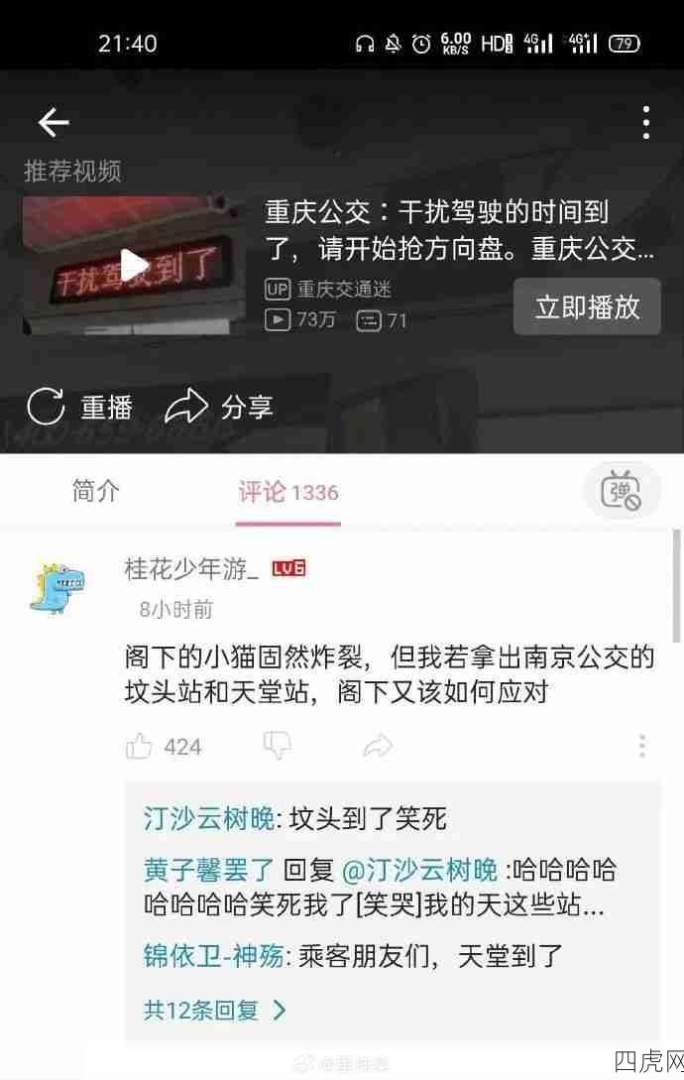Open the recommended 重庆公交 video thumbnail
Screen dimensions: 684x1080
pos(134,265)
